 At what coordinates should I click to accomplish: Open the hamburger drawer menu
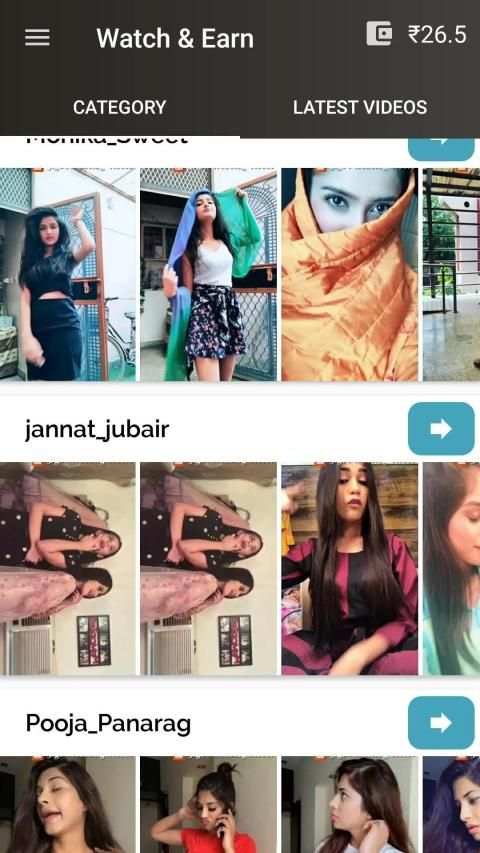point(37,37)
